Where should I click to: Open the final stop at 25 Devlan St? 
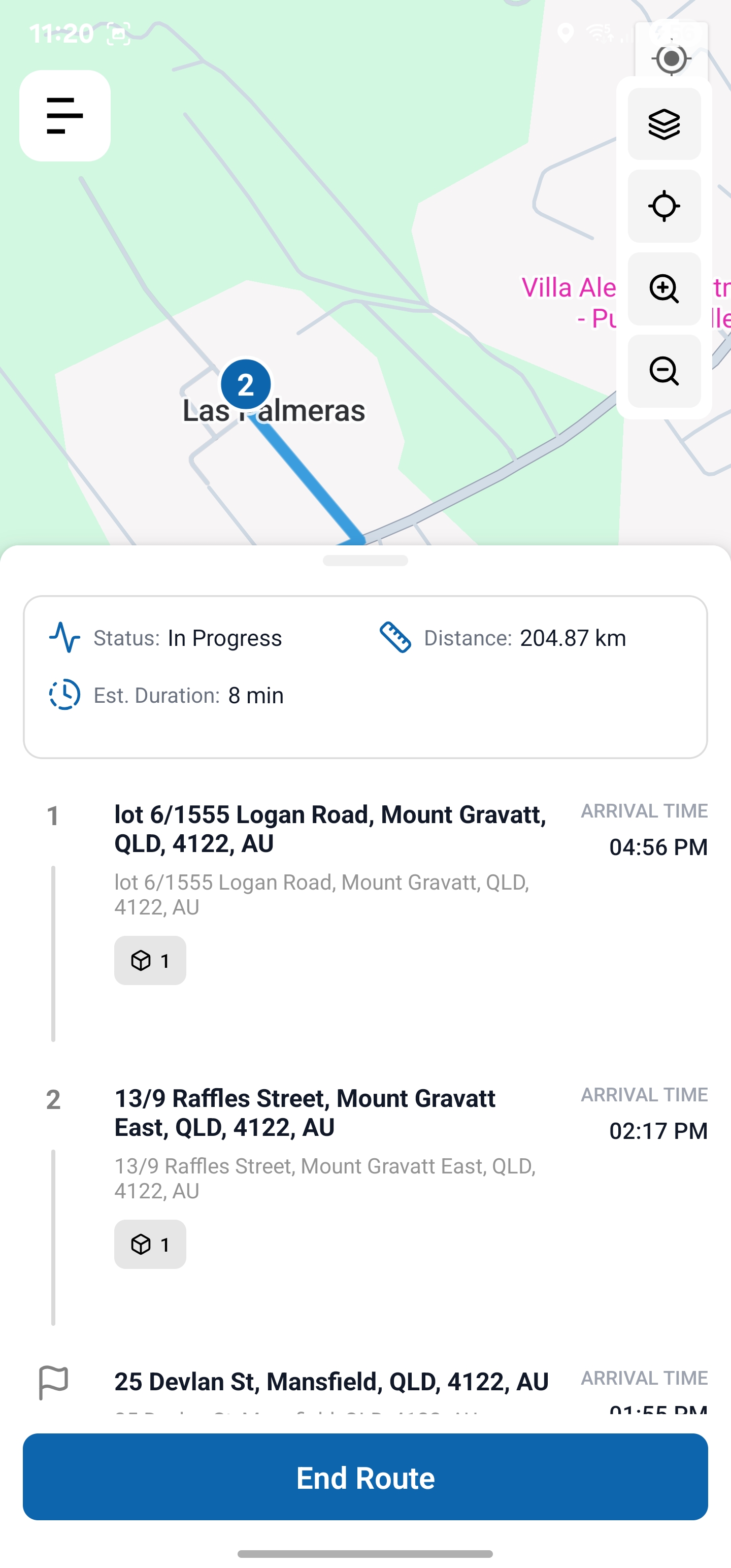[331, 1382]
